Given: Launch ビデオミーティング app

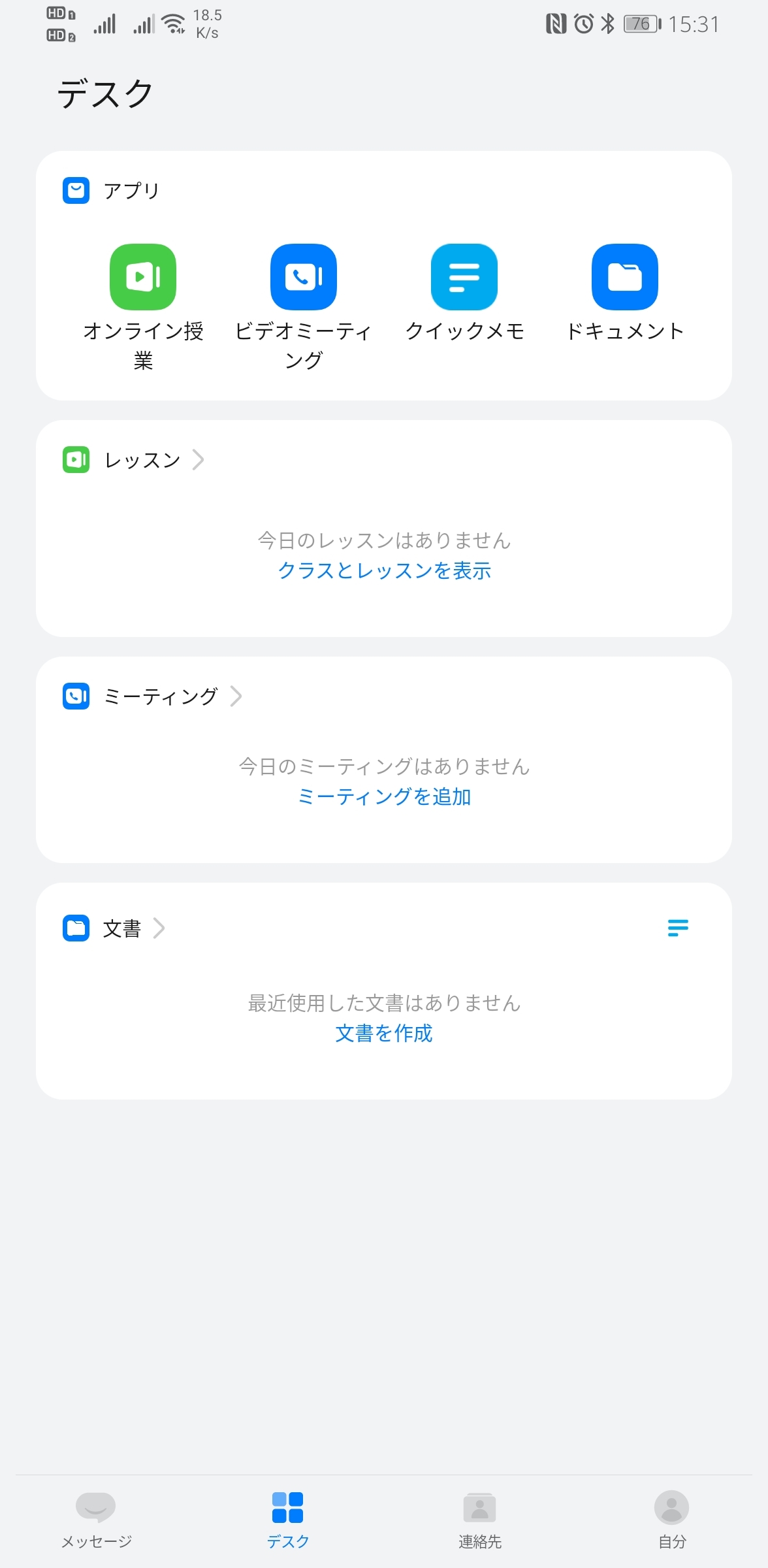Looking at the screenshot, I should point(304,277).
